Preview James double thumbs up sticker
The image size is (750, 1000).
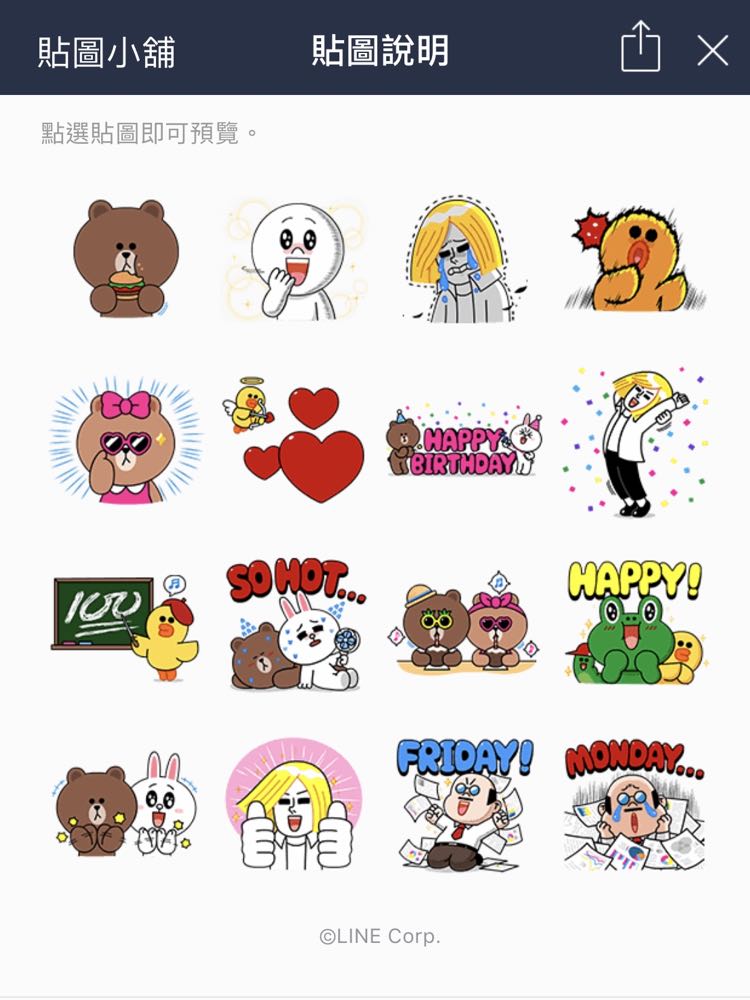tap(295, 805)
